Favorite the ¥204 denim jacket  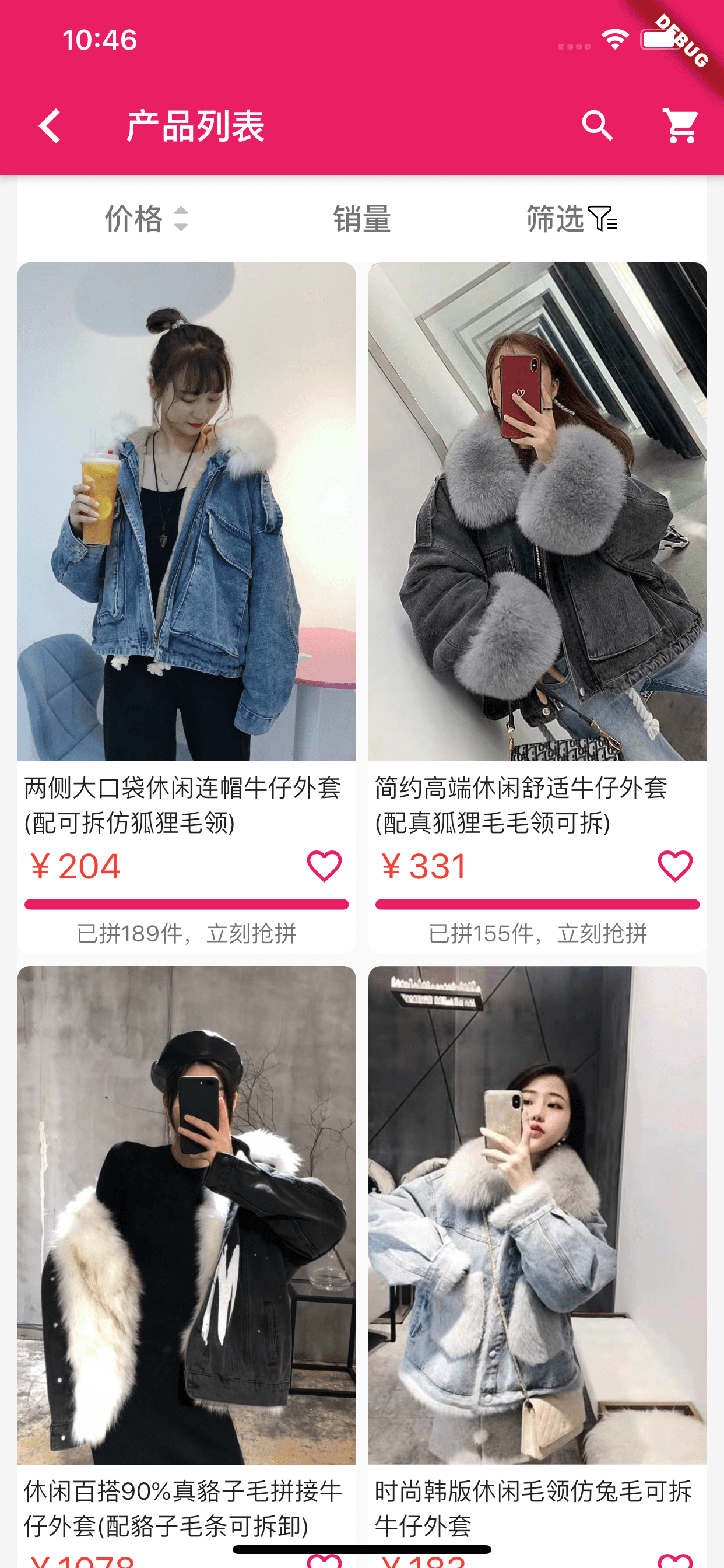[x=324, y=866]
